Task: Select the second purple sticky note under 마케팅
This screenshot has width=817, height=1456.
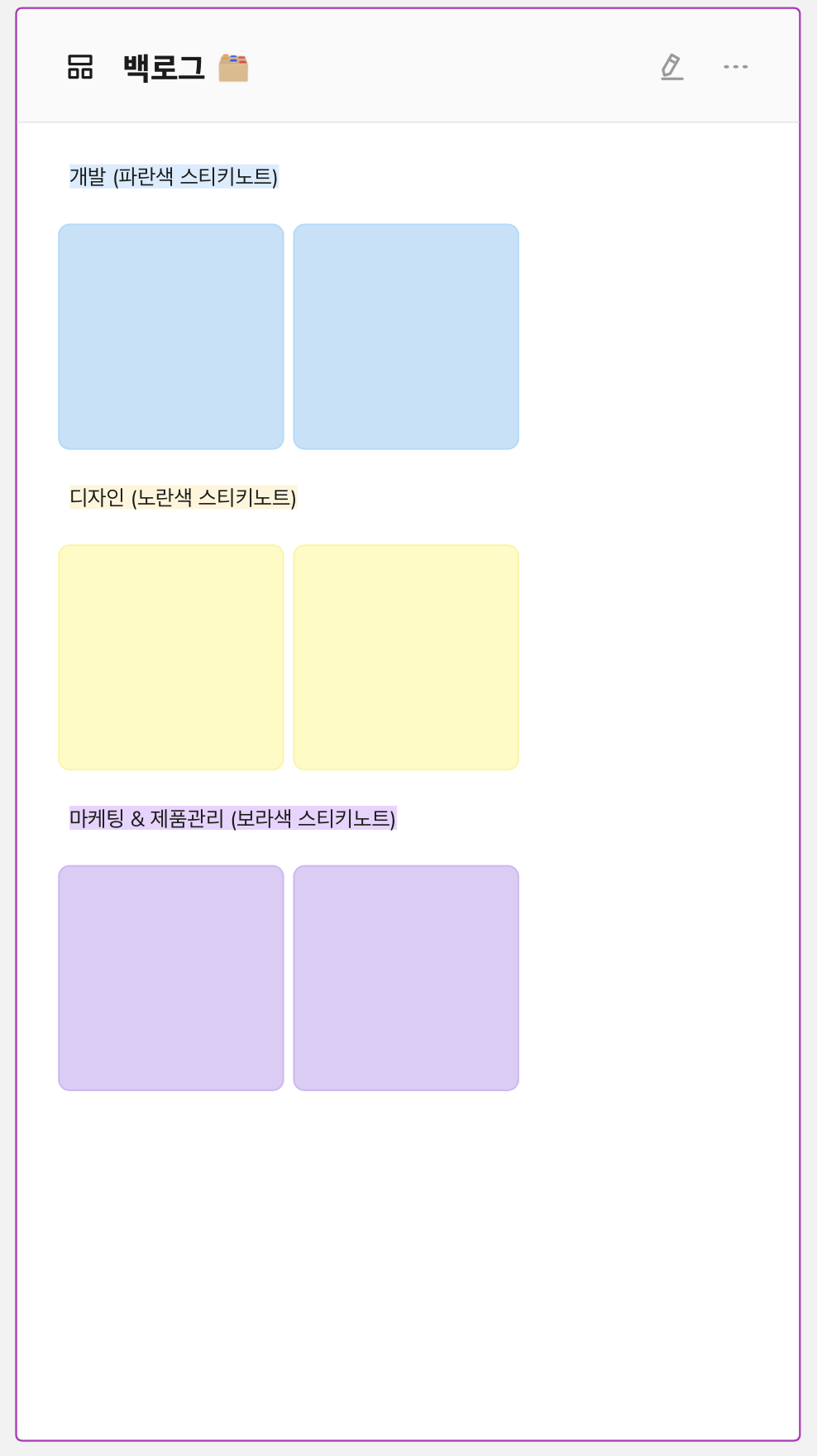Action: (406, 979)
